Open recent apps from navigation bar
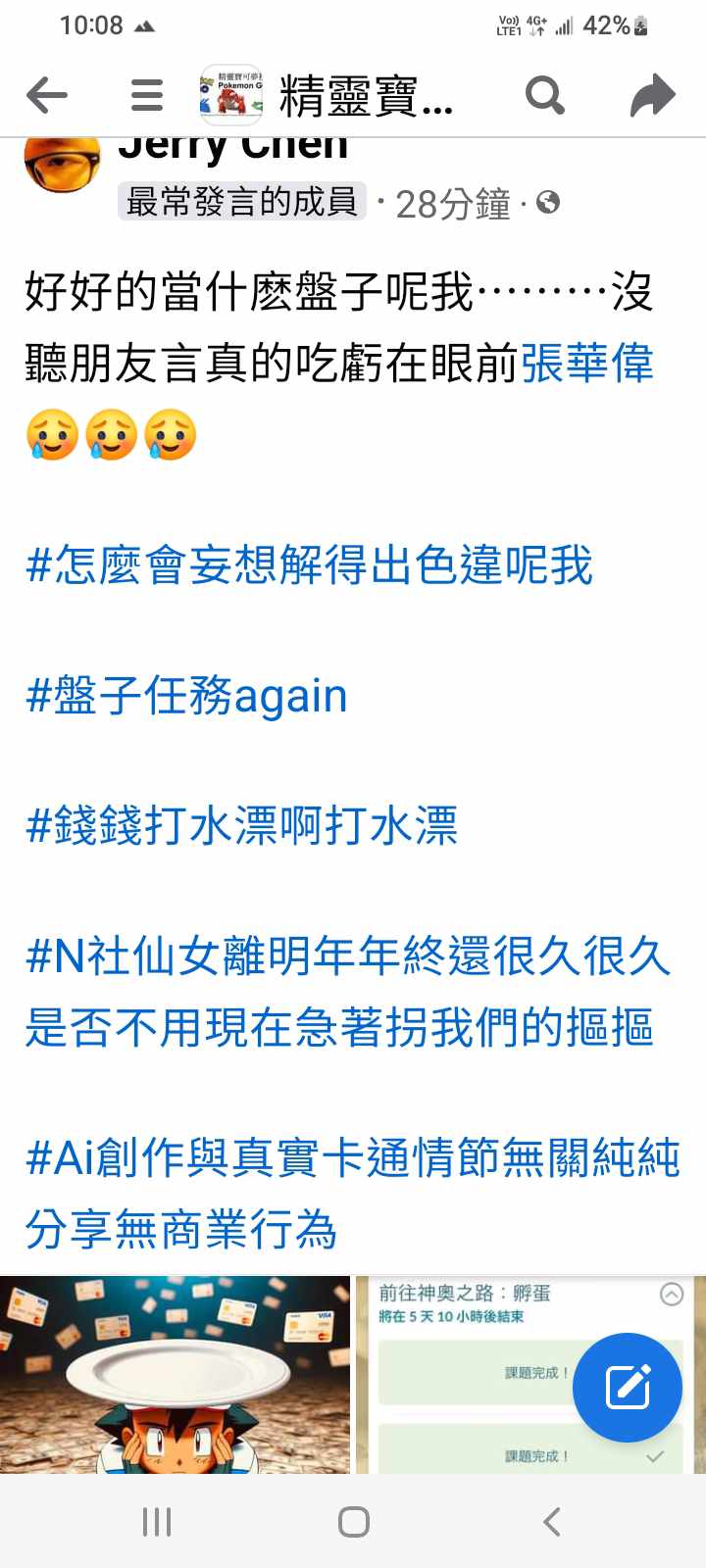Viewport: 706px width, 1568px height. 157,1521
